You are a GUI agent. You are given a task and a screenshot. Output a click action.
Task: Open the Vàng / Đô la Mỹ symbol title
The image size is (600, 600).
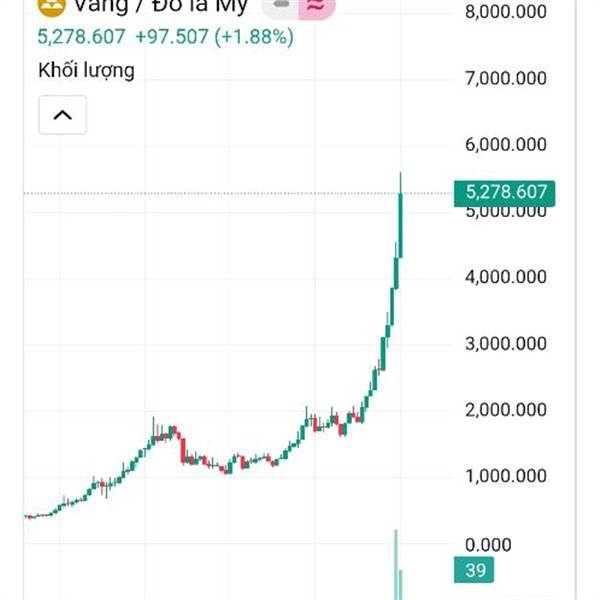(161, 7)
